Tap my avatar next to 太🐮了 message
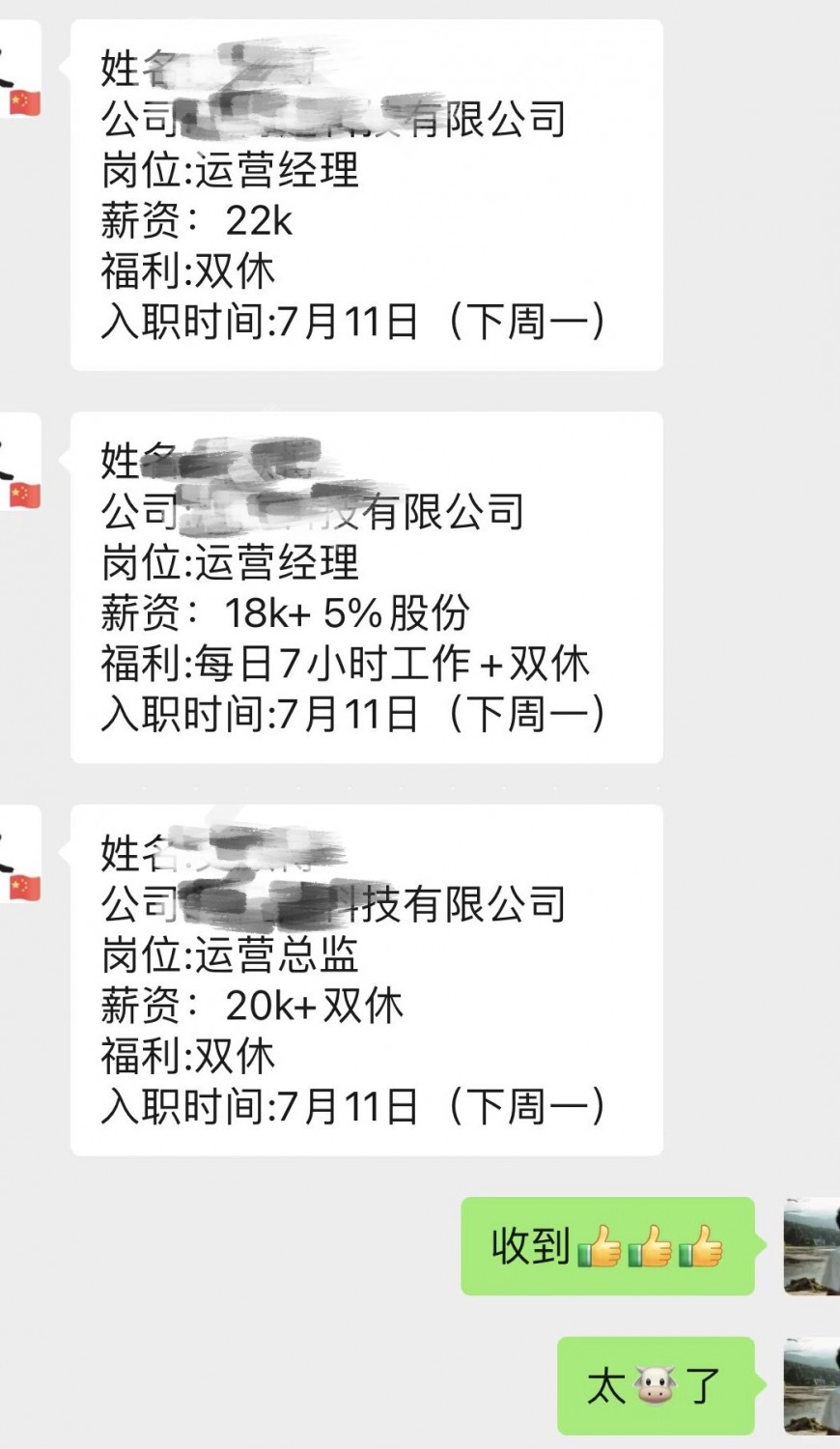Viewport: 840px width, 1449px height. (811, 1385)
